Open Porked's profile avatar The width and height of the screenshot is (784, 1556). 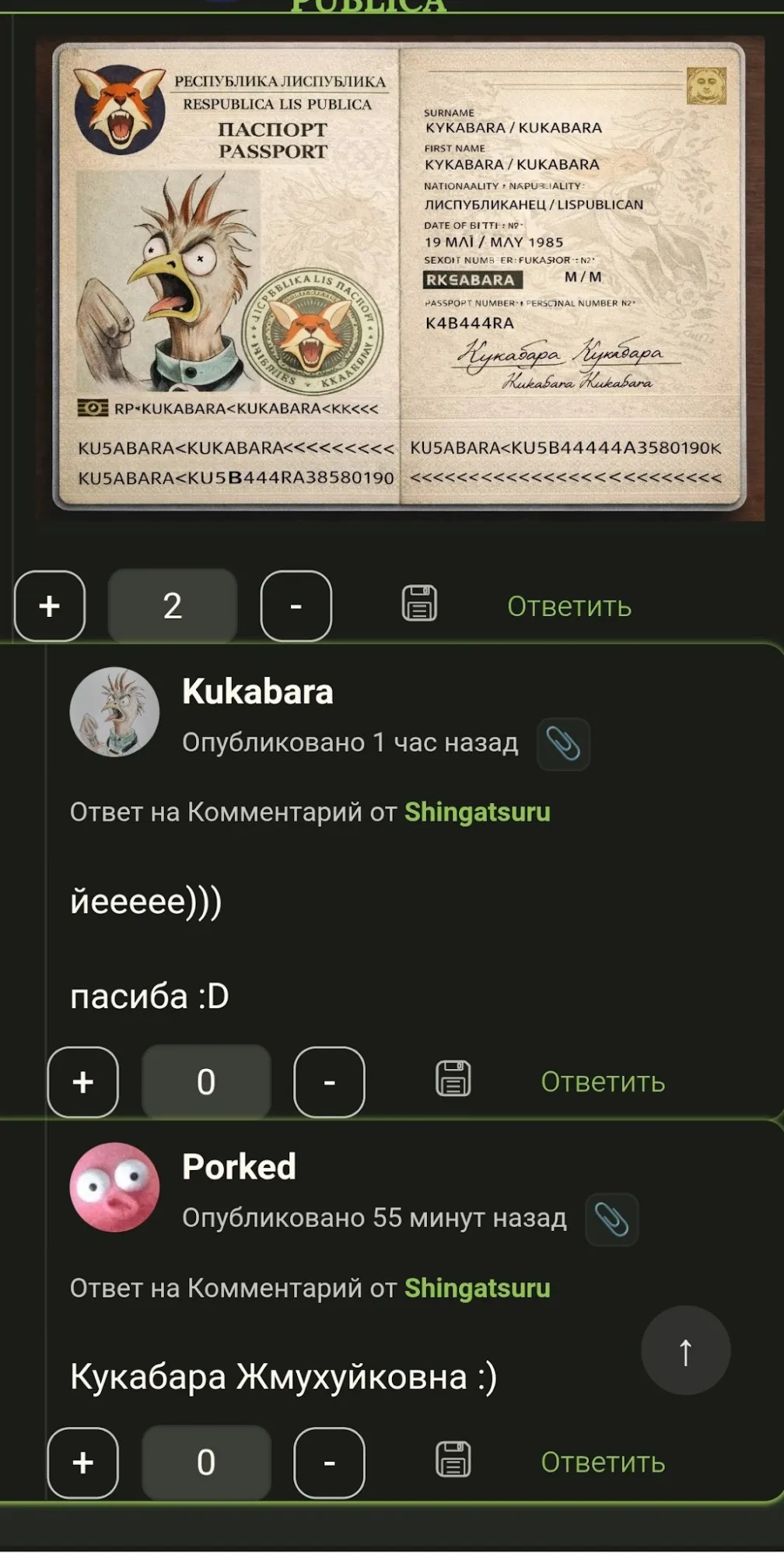[114, 1187]
